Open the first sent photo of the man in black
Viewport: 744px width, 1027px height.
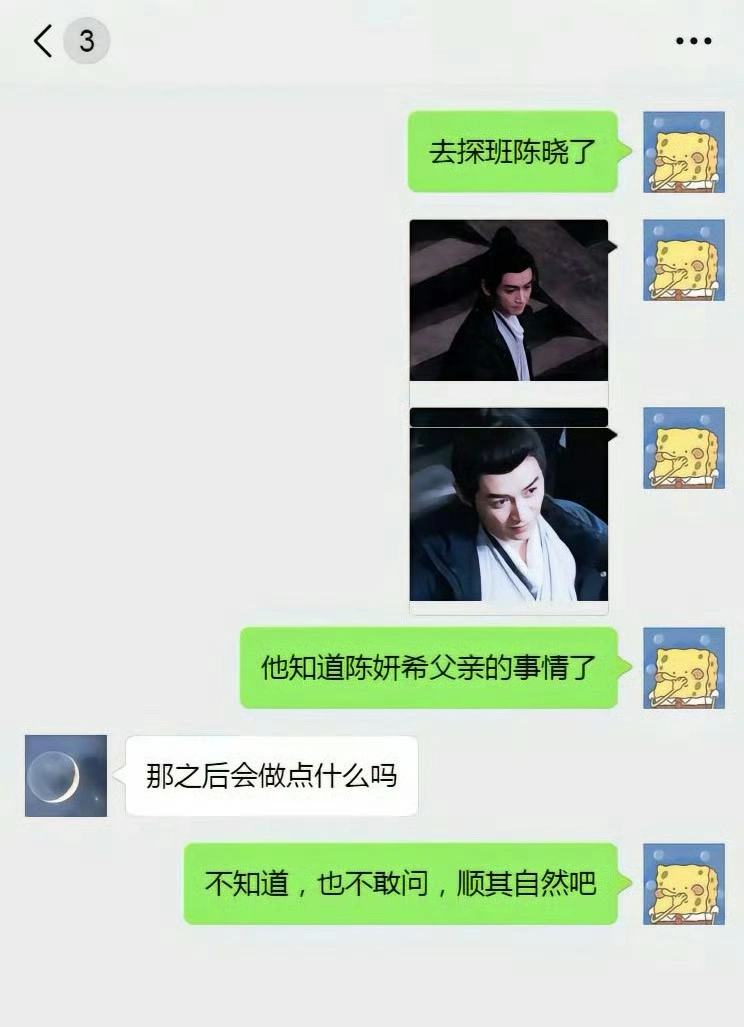(509, 300)
